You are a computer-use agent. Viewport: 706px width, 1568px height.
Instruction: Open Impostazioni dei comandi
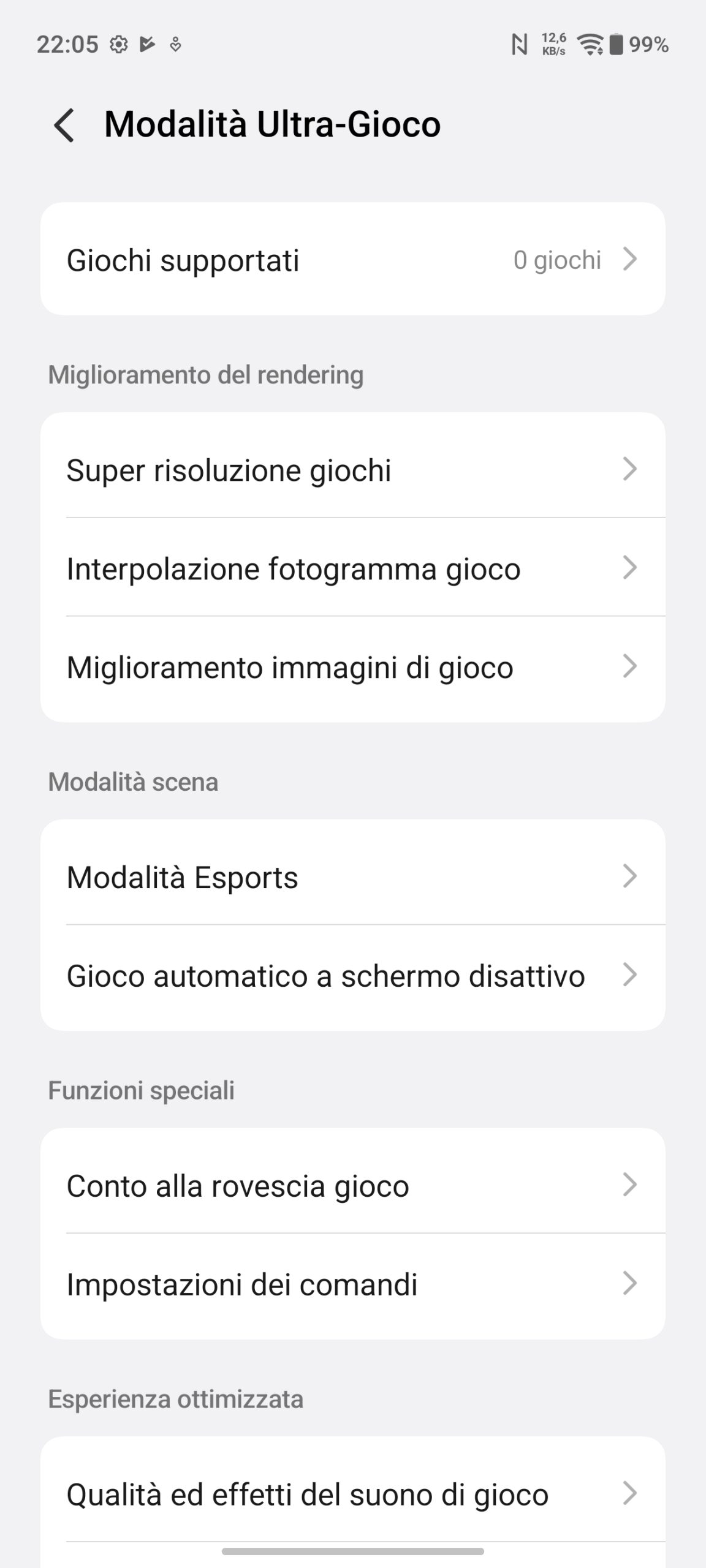click(352, 1284)
